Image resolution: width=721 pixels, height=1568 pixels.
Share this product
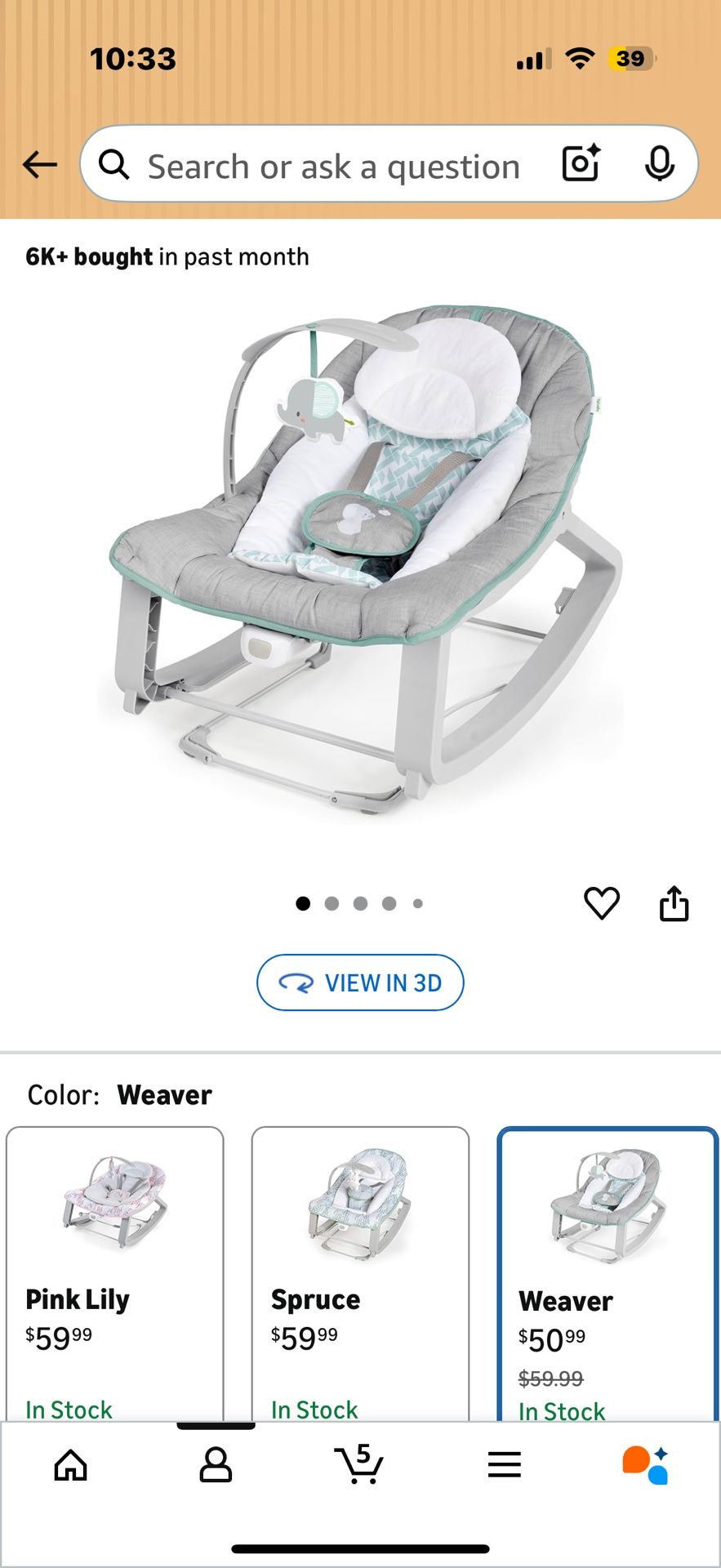click(x=674, y=903)
